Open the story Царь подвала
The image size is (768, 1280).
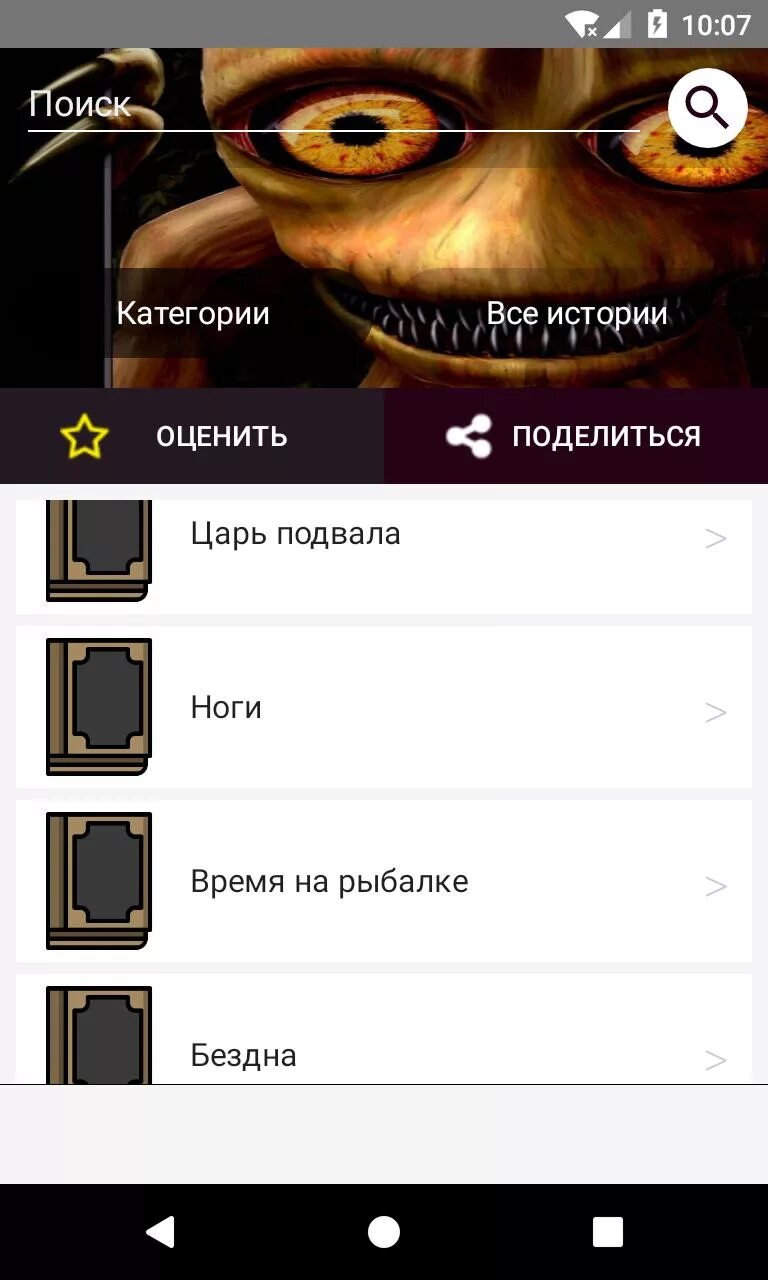(384, 550)
